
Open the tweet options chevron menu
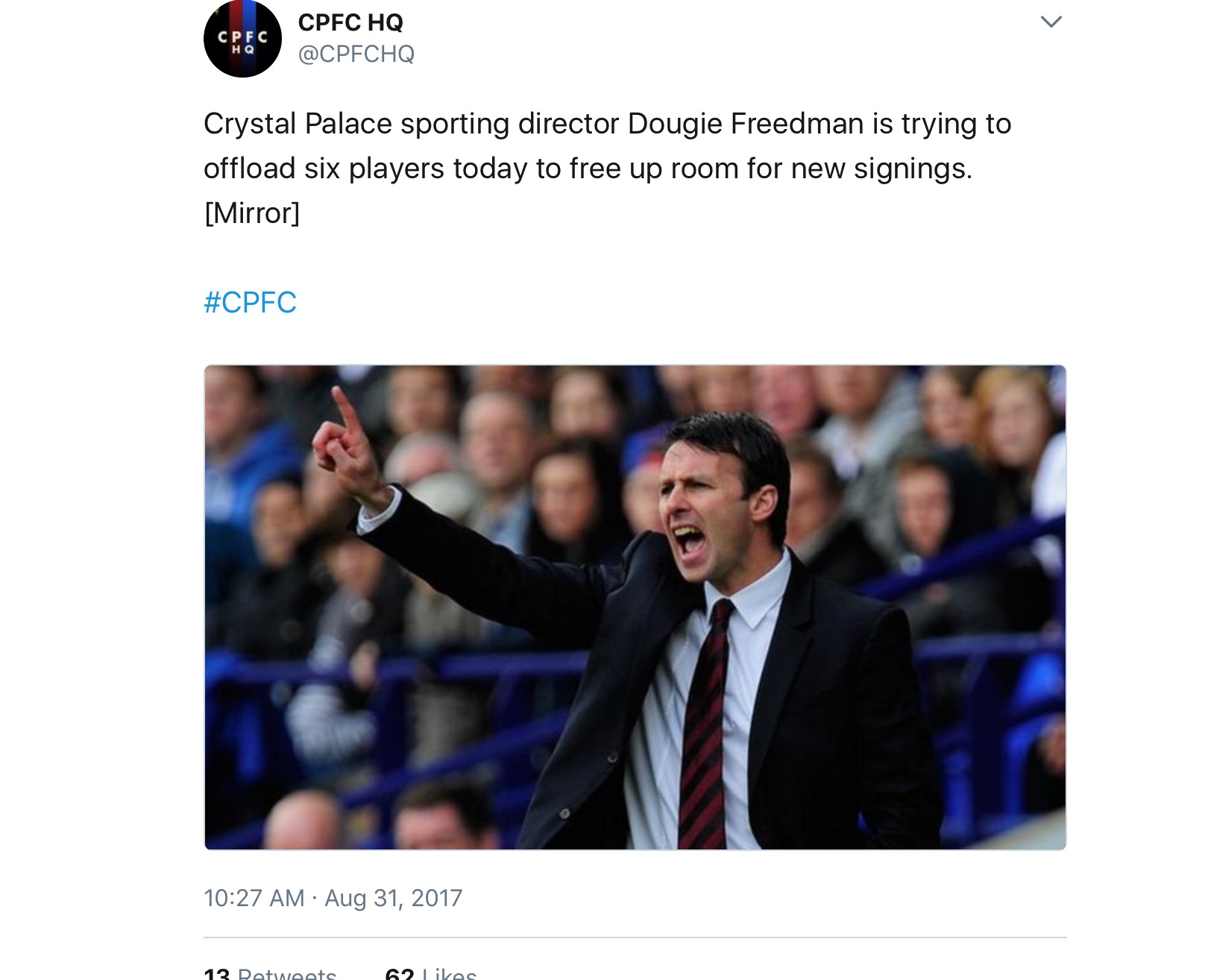1050,22
